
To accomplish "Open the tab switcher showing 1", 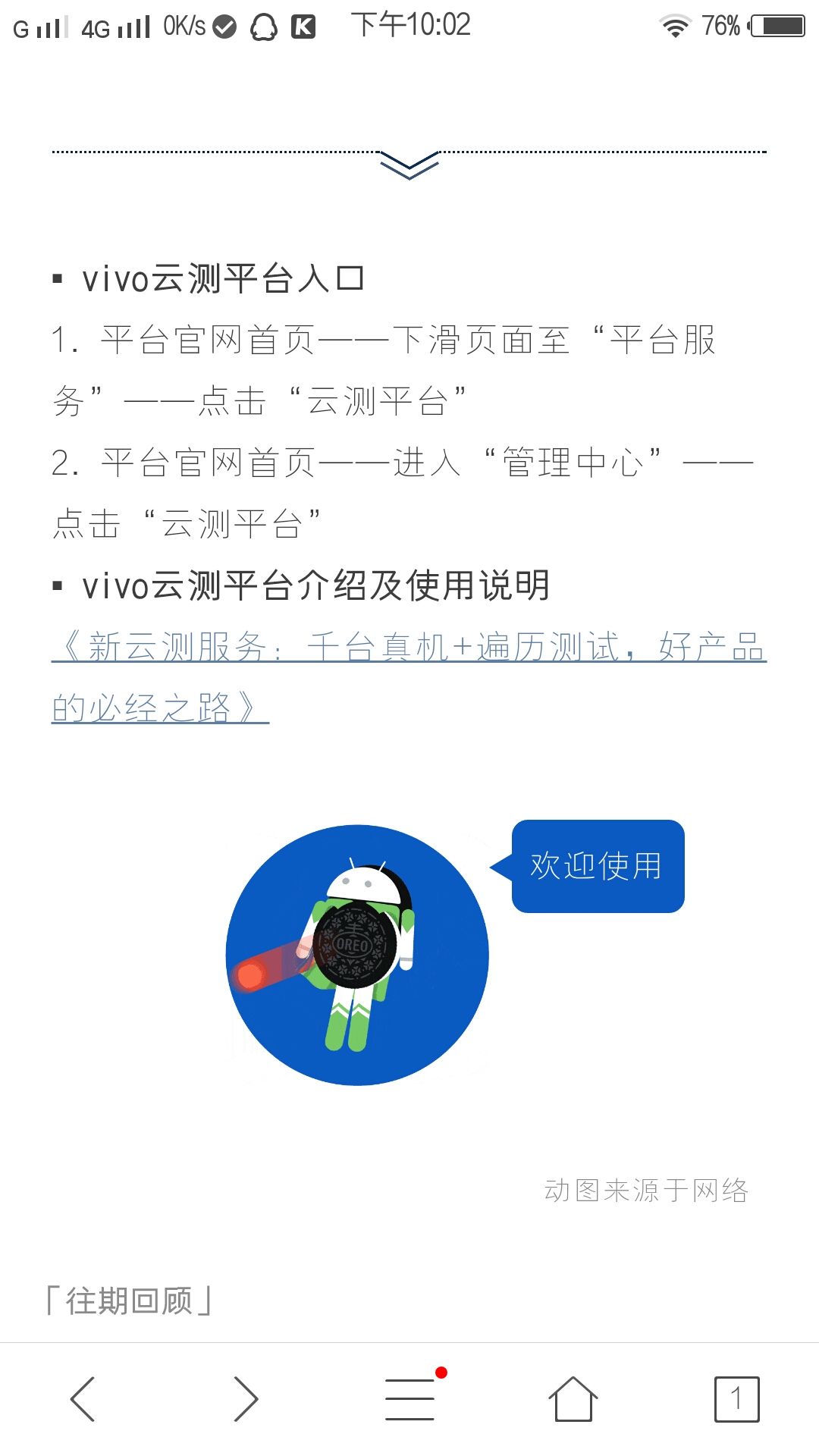I will 736,1398.
